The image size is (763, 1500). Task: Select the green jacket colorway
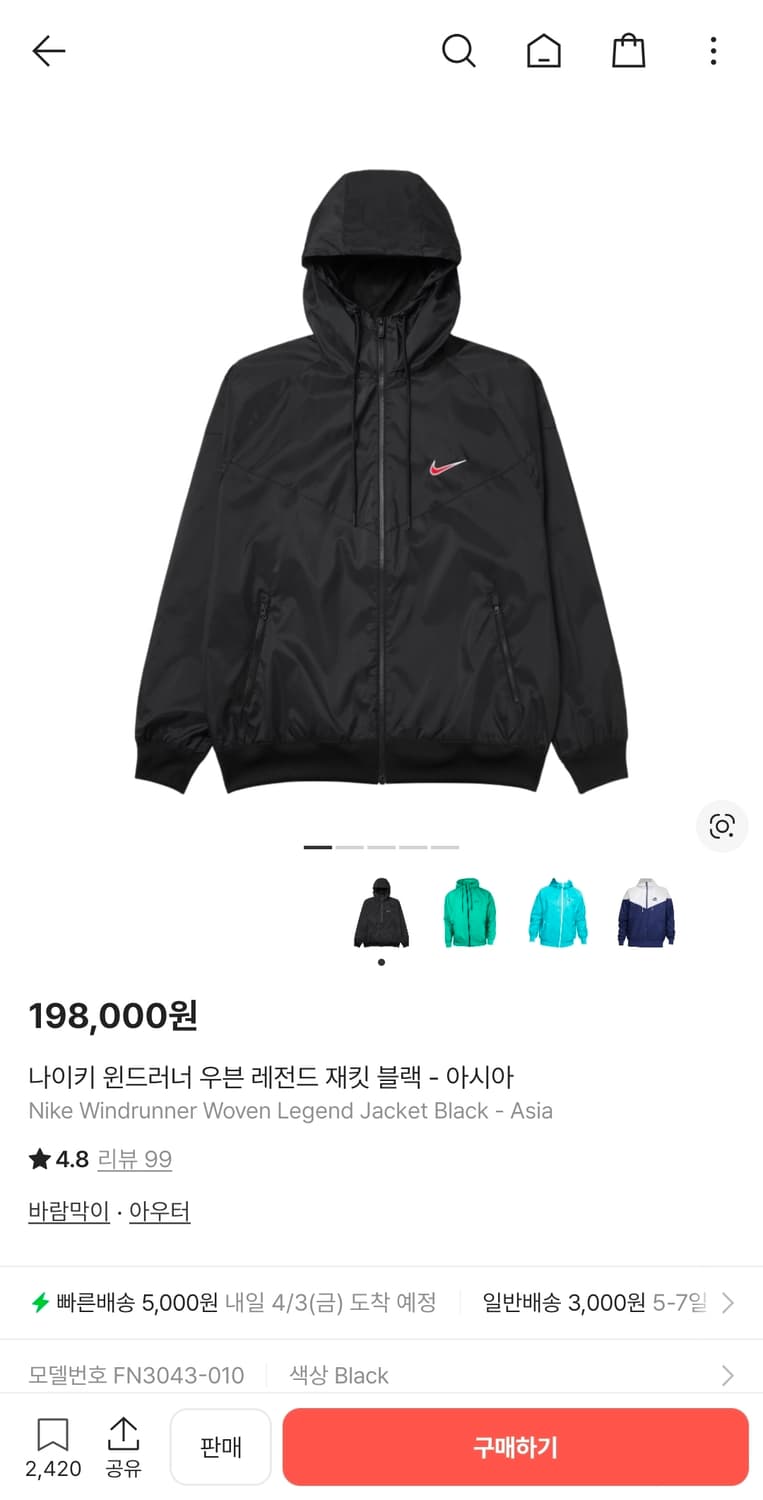tap(468, 911)
